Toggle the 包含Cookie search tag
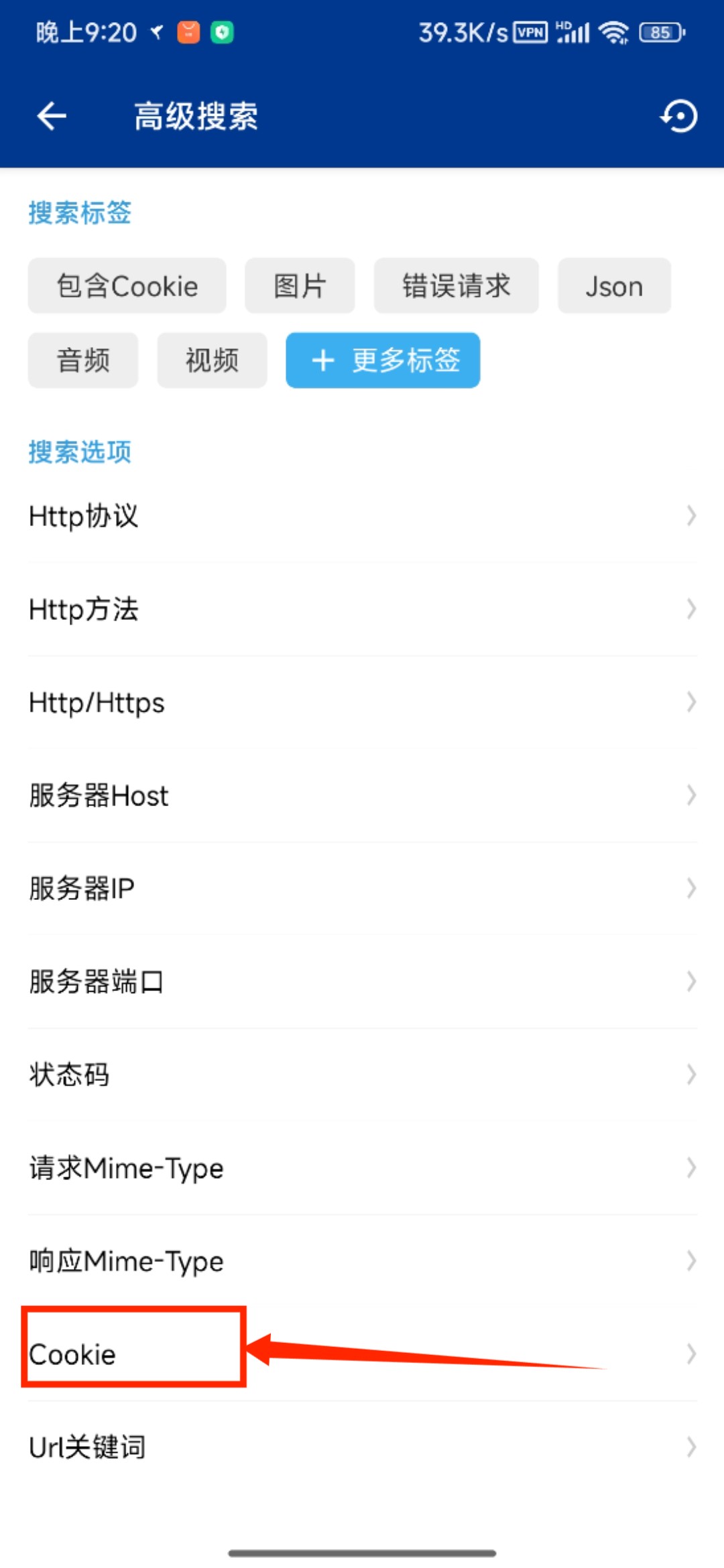The width and height of the screenshot is (724, 1568). click(x=126, y=285)
